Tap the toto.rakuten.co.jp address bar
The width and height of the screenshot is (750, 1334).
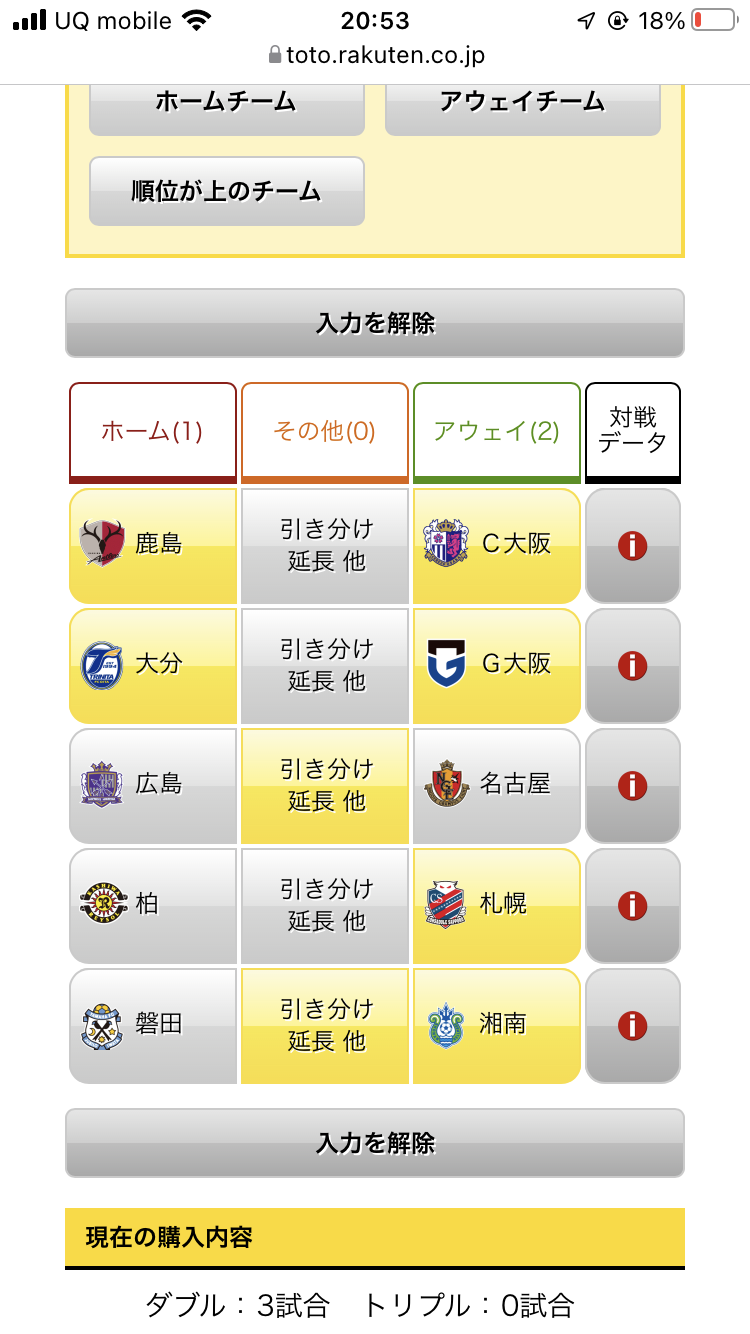point(375,55)
